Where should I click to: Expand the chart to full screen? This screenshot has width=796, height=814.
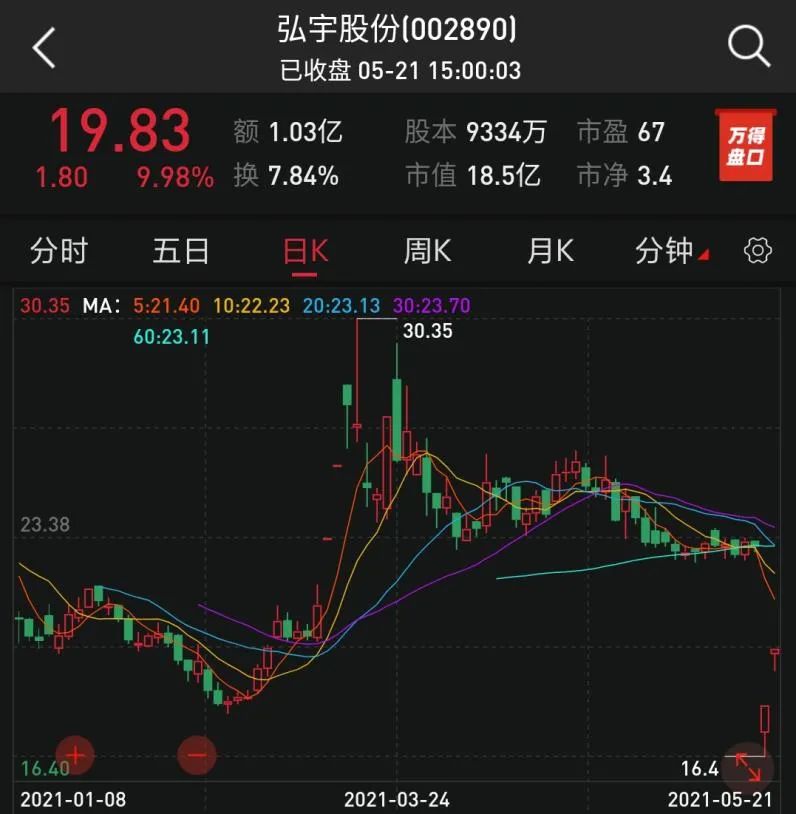click(x=747, y=765)
